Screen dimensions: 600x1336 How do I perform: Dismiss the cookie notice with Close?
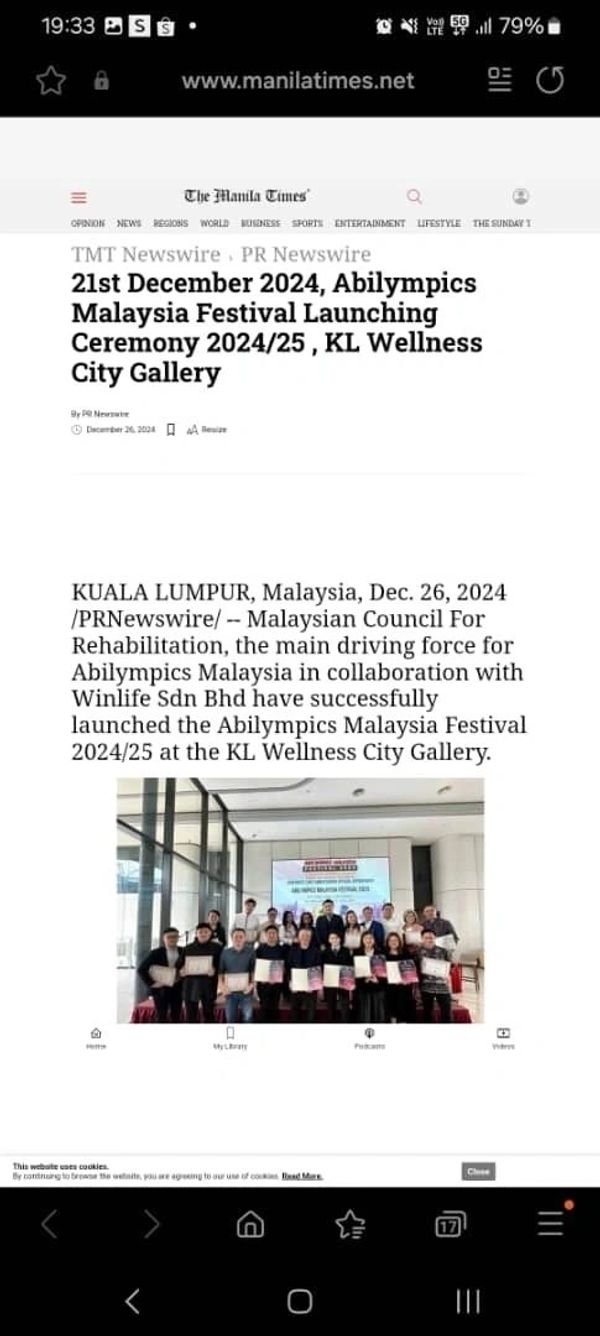click(478, 1171)
